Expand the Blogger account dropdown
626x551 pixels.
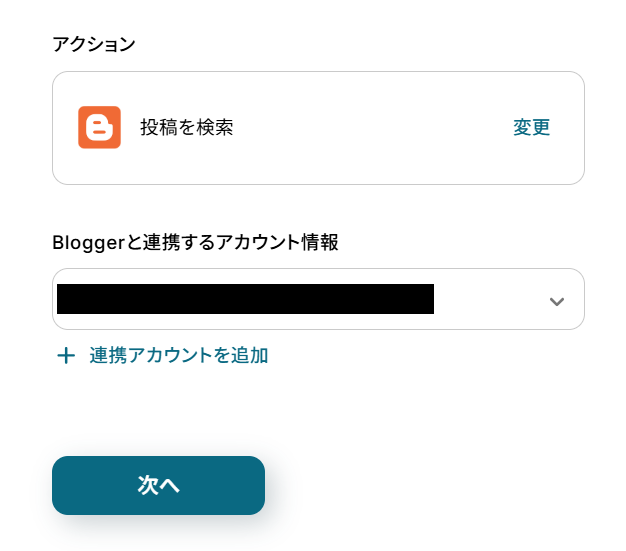click(557, 300)
